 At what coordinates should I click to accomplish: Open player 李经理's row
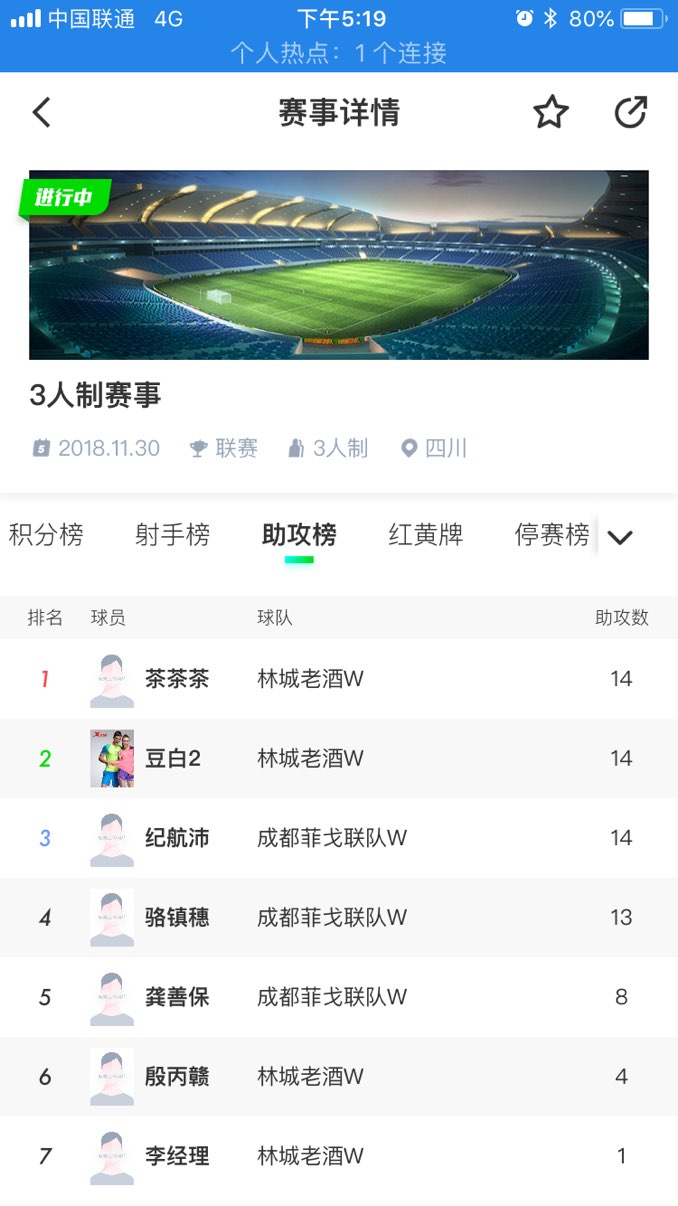(x=338, y=1156)
